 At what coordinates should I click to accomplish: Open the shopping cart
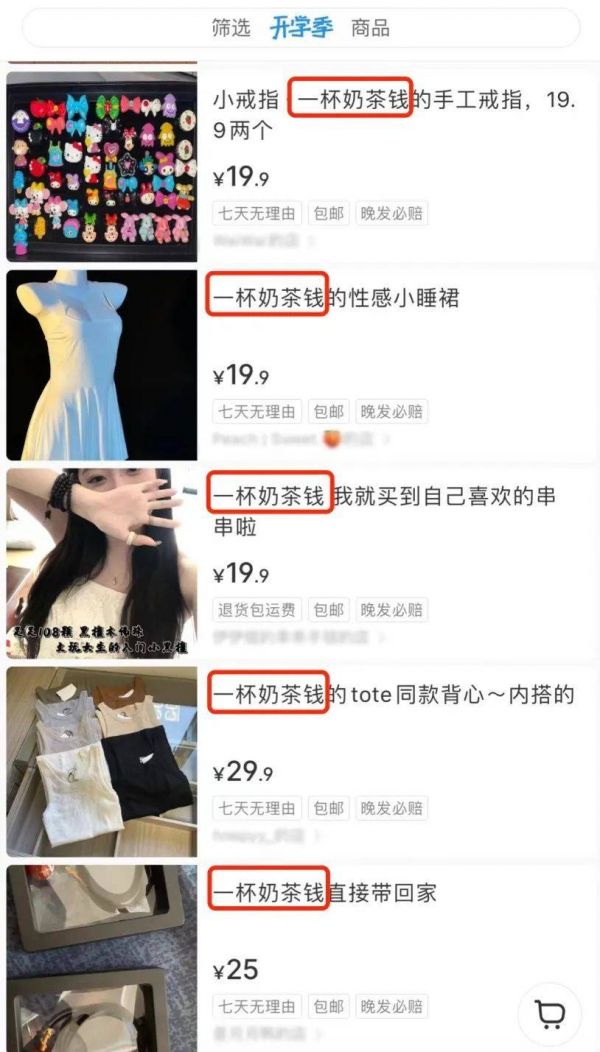coord(549,1014)
